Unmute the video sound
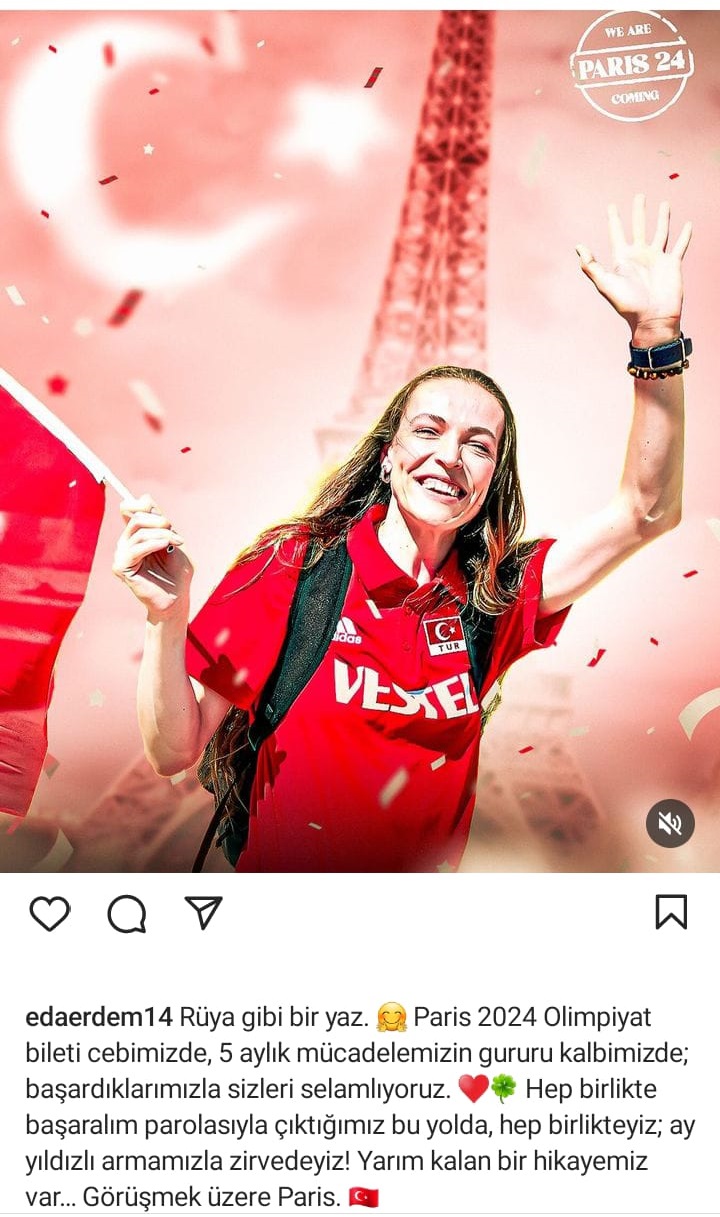The width and height of the screenshot is (720, 1217). tap(669, 823)
